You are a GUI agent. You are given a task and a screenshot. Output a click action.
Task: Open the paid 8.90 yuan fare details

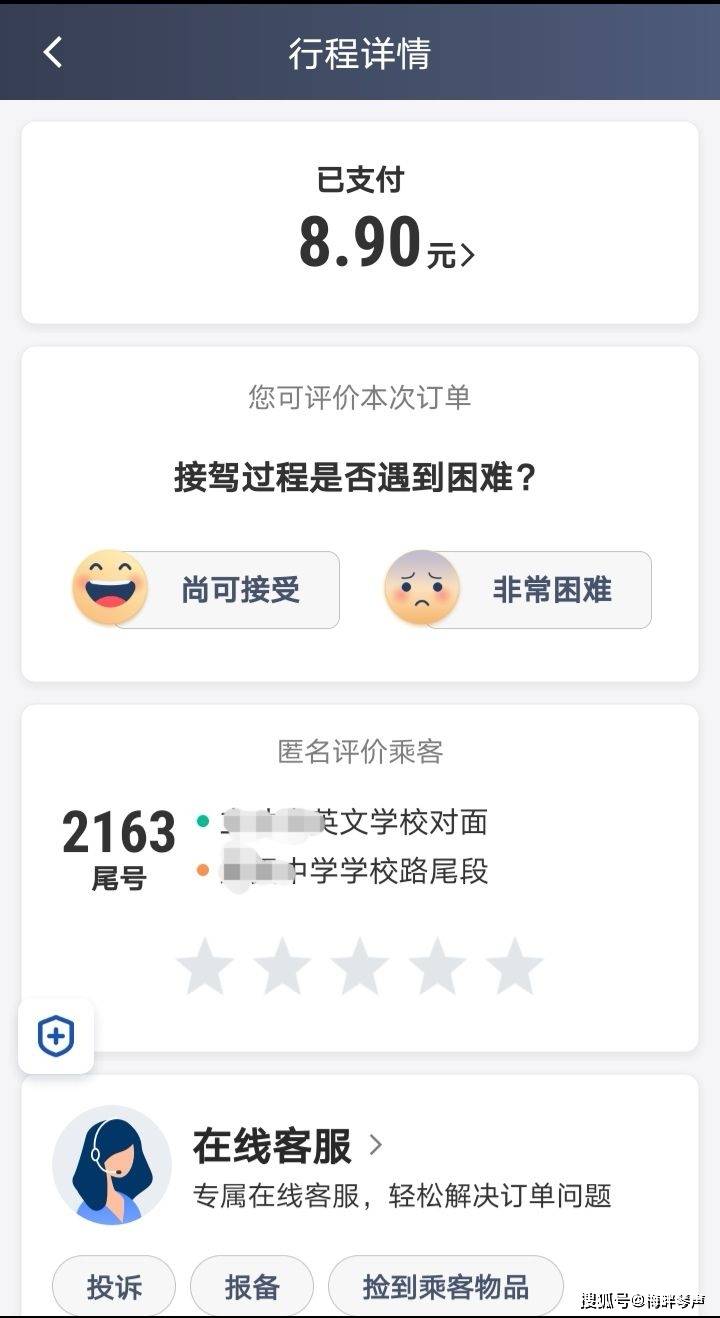tap(387, 244)
